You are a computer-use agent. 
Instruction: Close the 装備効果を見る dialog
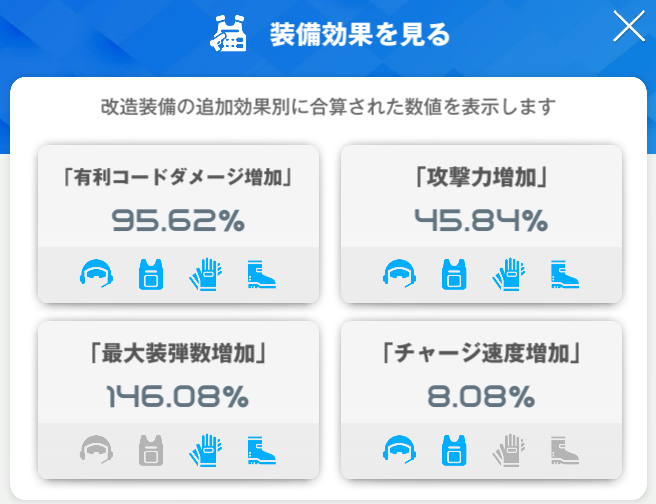point(629,26)
